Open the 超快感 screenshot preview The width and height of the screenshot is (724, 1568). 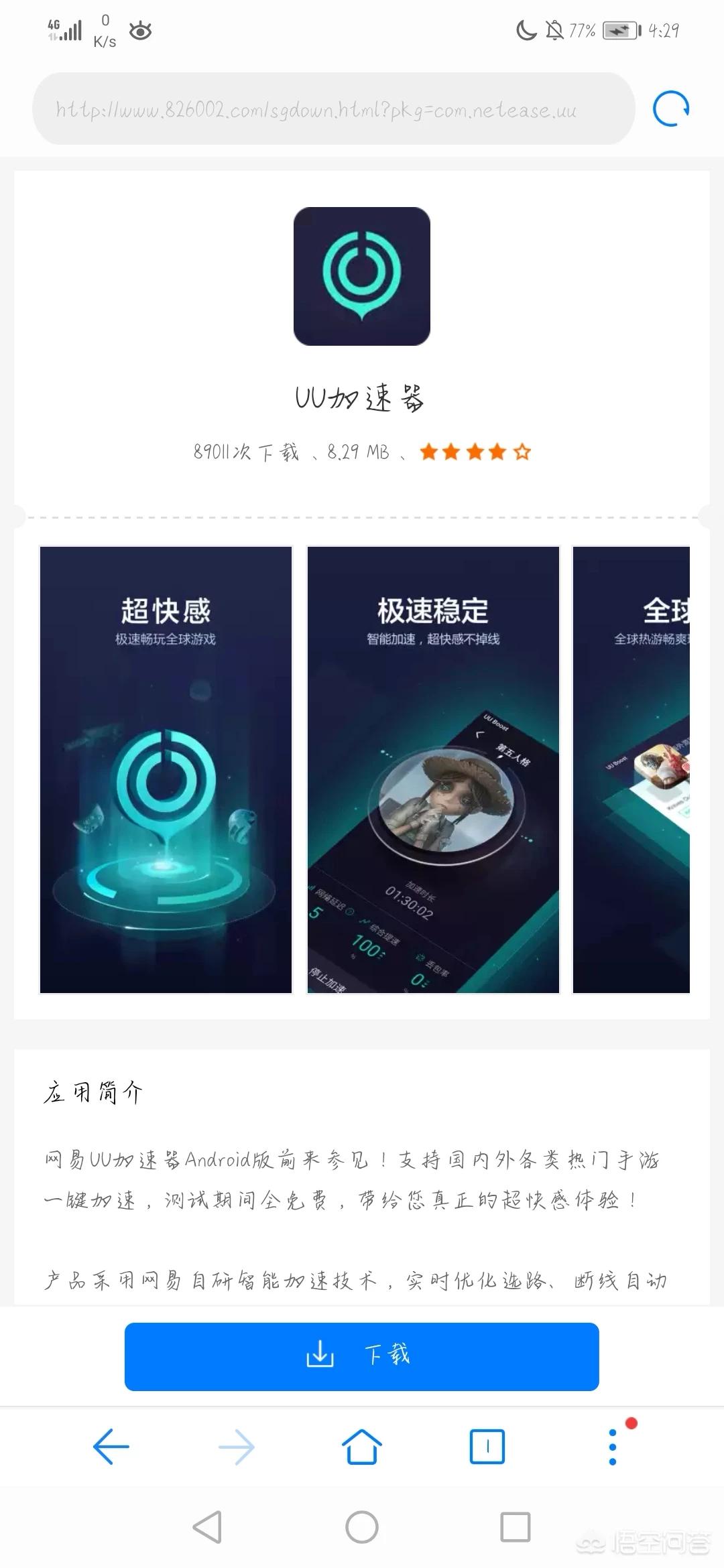pyautogui.click(x=166, y=769)
